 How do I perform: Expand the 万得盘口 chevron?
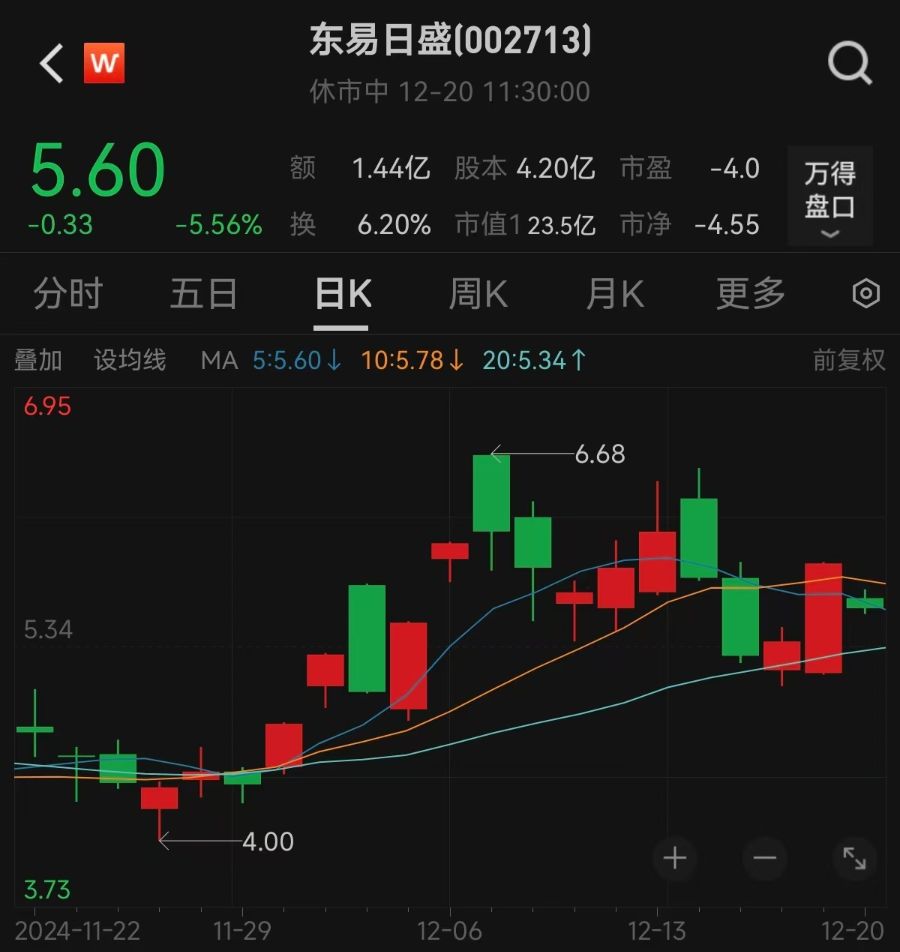tap(831, 234)
